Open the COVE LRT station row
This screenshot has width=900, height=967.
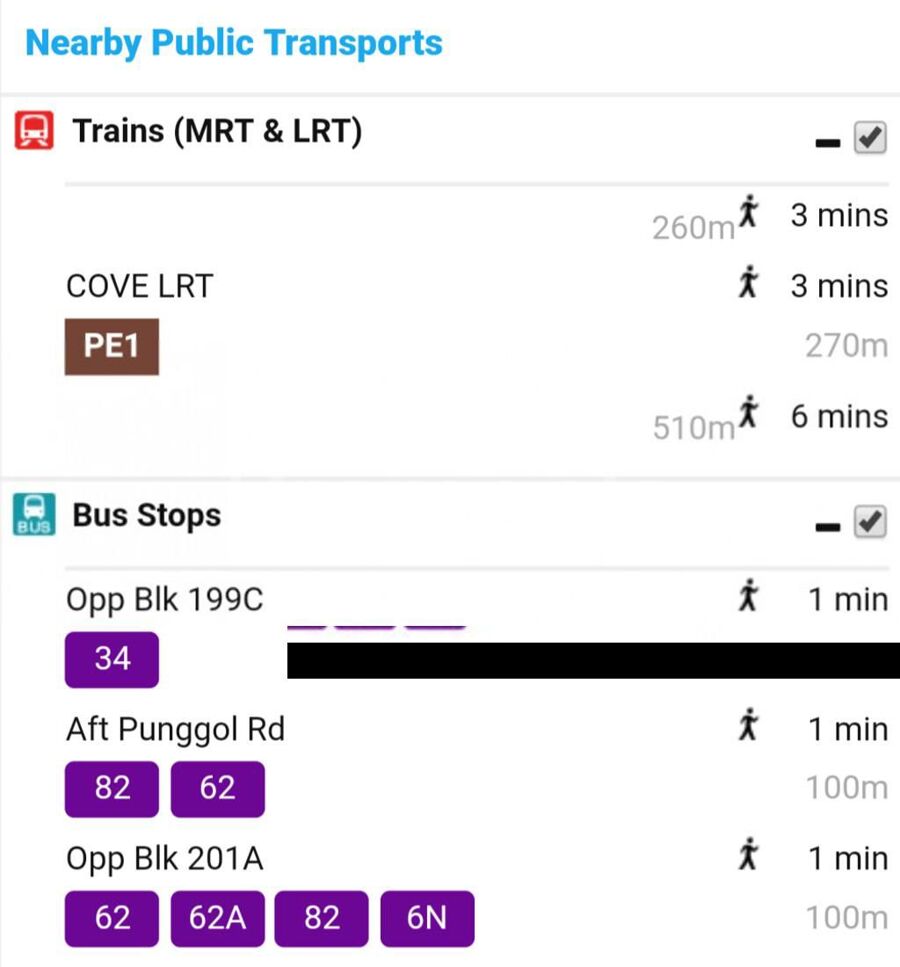140,286
